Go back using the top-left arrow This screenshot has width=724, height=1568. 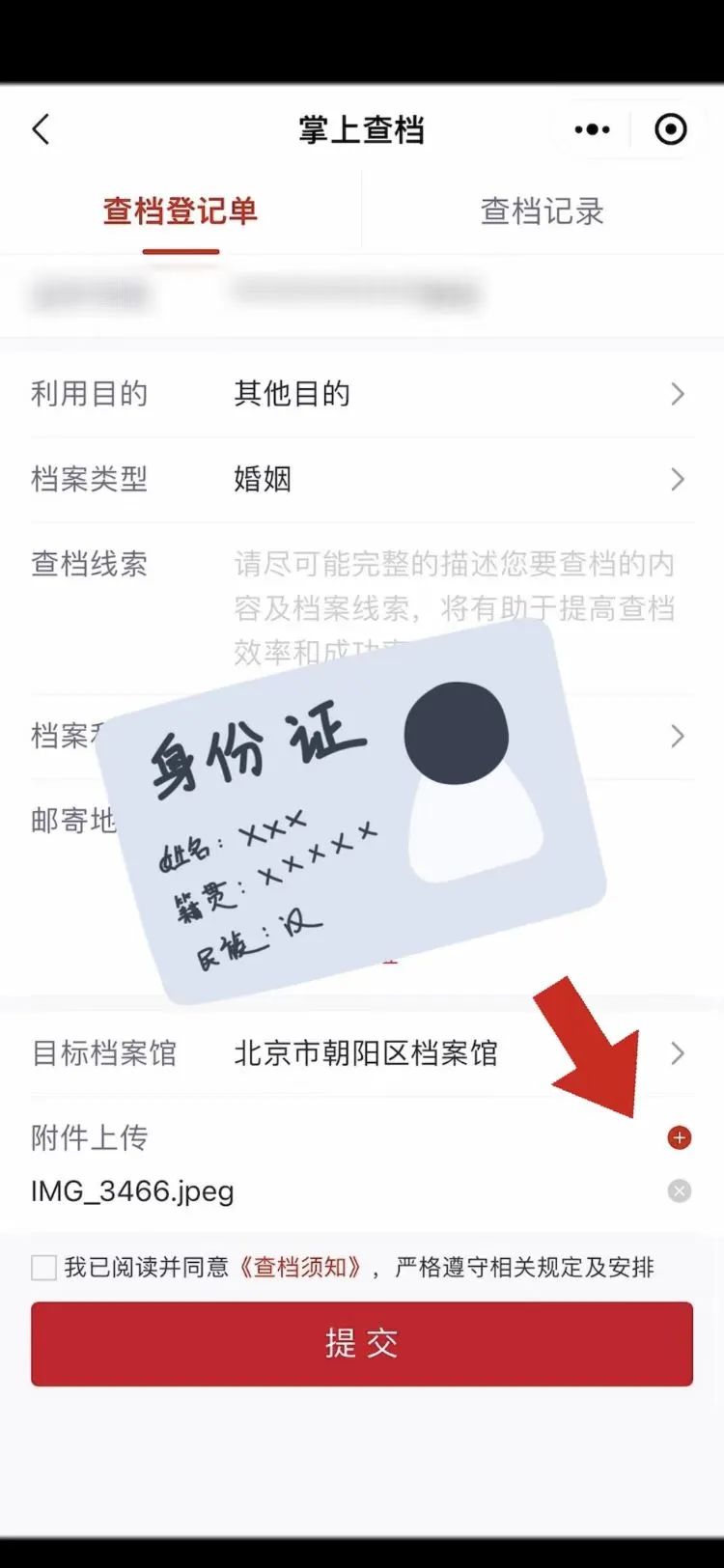41,129
